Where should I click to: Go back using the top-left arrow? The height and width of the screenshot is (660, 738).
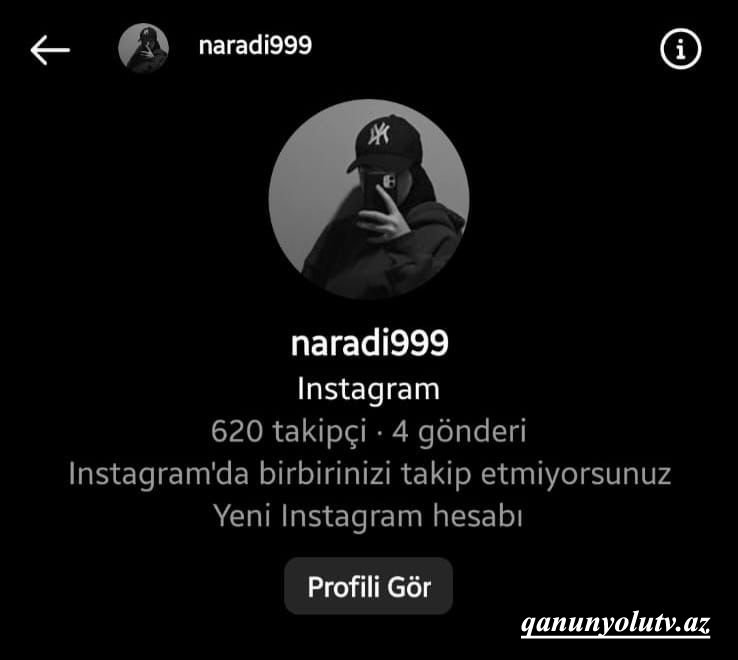tap(50, 49)
